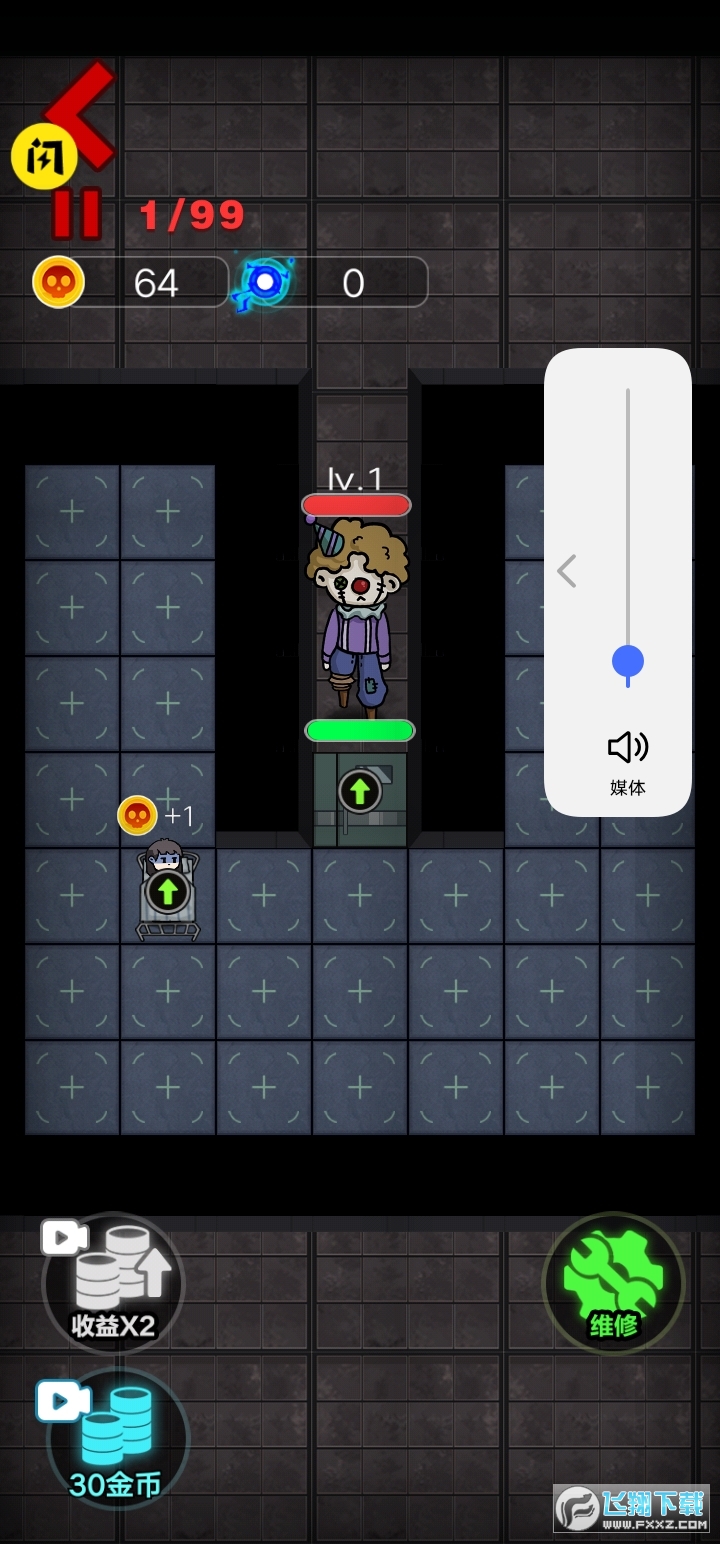Adjust the media volume slider
The image size is (720, 1544).
click(628, 662)
